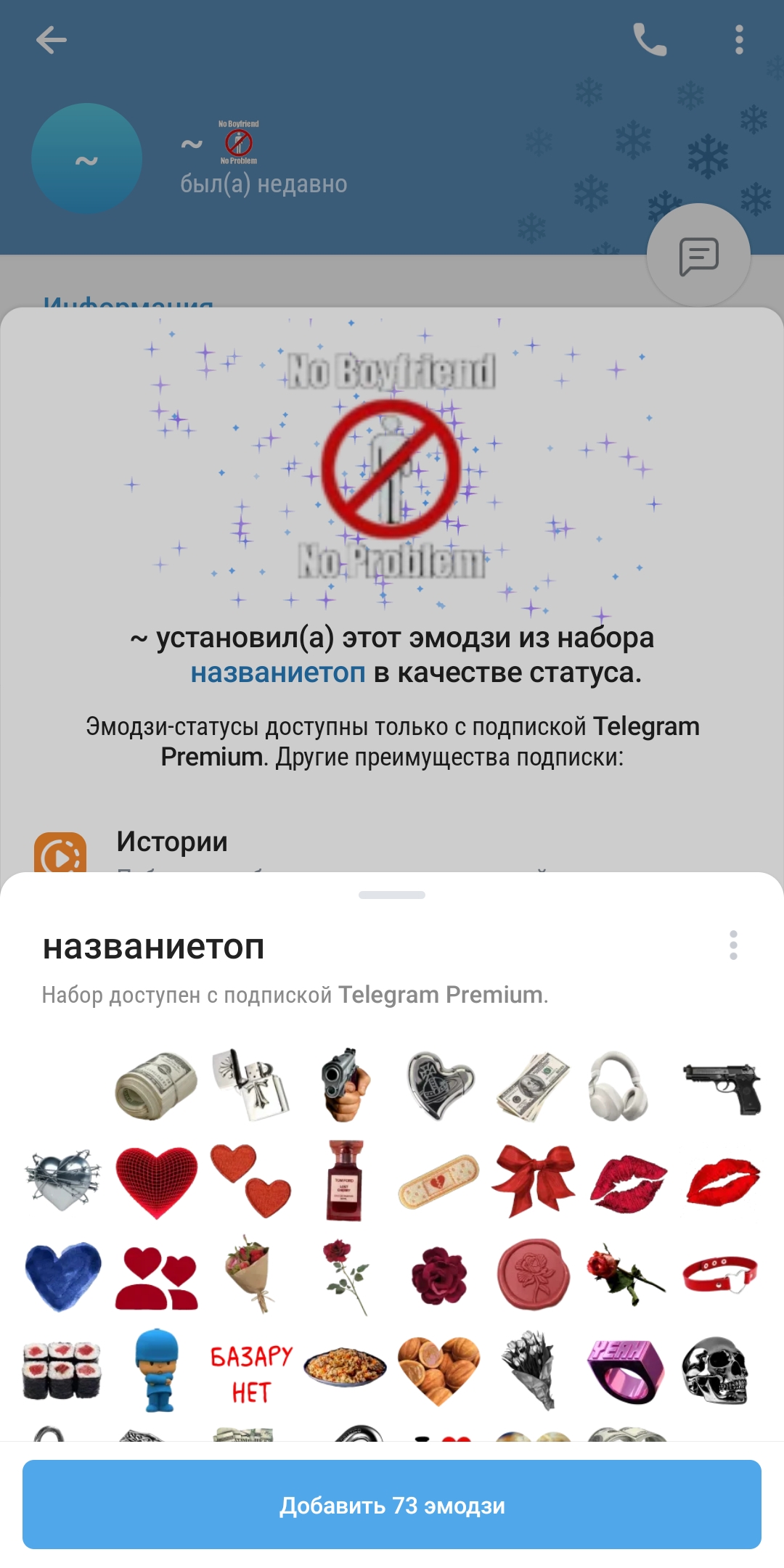Pick the black pistol emoji
The width and height of the screenshot is (784, 1568).
(722, 1088)
